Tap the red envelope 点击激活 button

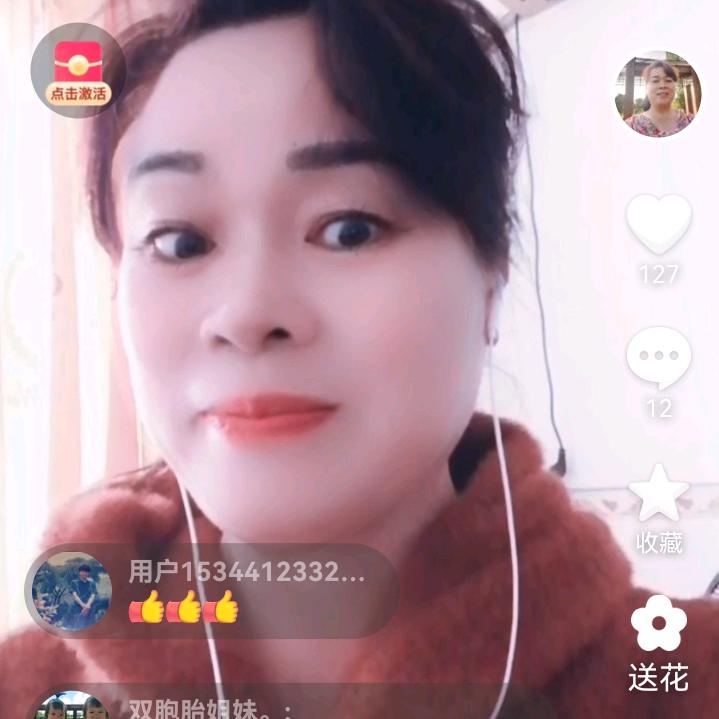[x=78, y=71]
